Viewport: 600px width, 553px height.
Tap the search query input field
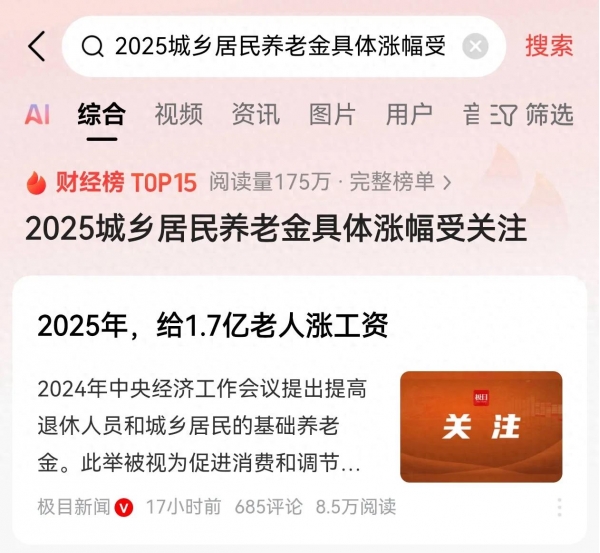(x=280, y=46)
